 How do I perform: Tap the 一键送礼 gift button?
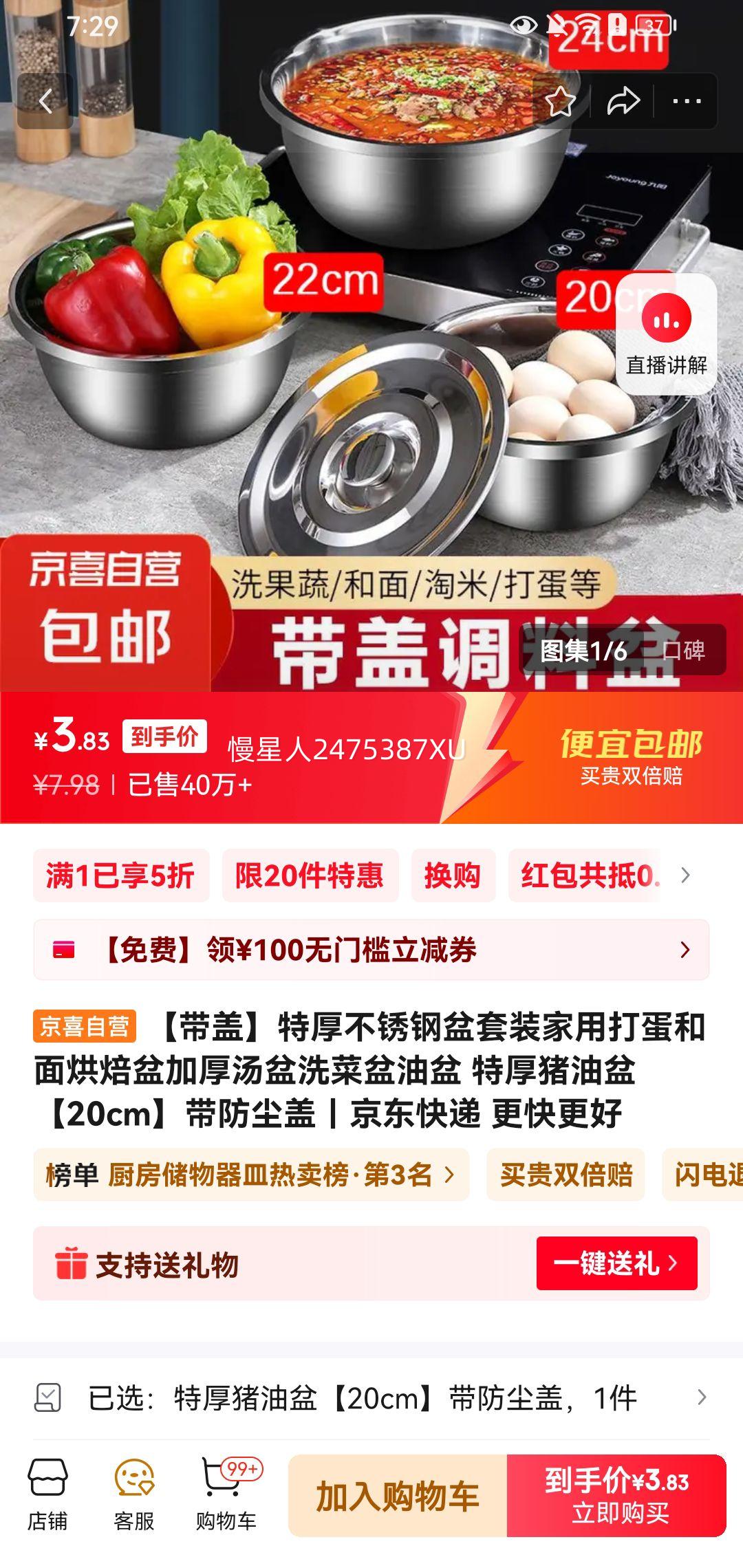616,1263
